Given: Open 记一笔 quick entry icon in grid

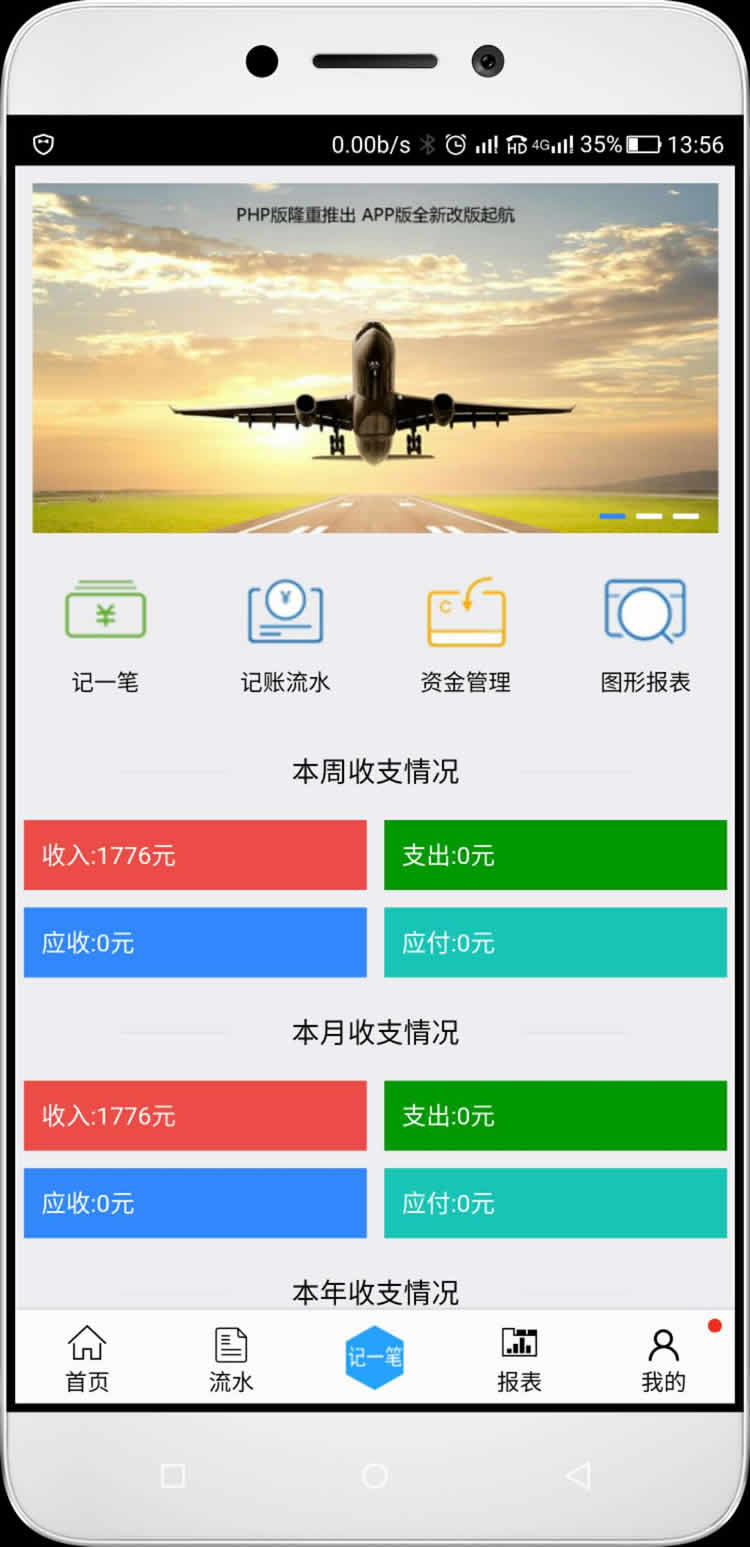Looking at the screenshot, I should [x=105, y=635].
